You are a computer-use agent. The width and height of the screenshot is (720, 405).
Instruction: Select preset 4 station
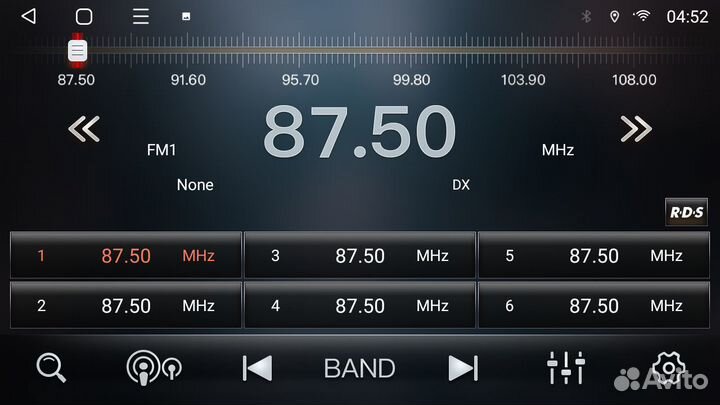[x=360, y=306]
